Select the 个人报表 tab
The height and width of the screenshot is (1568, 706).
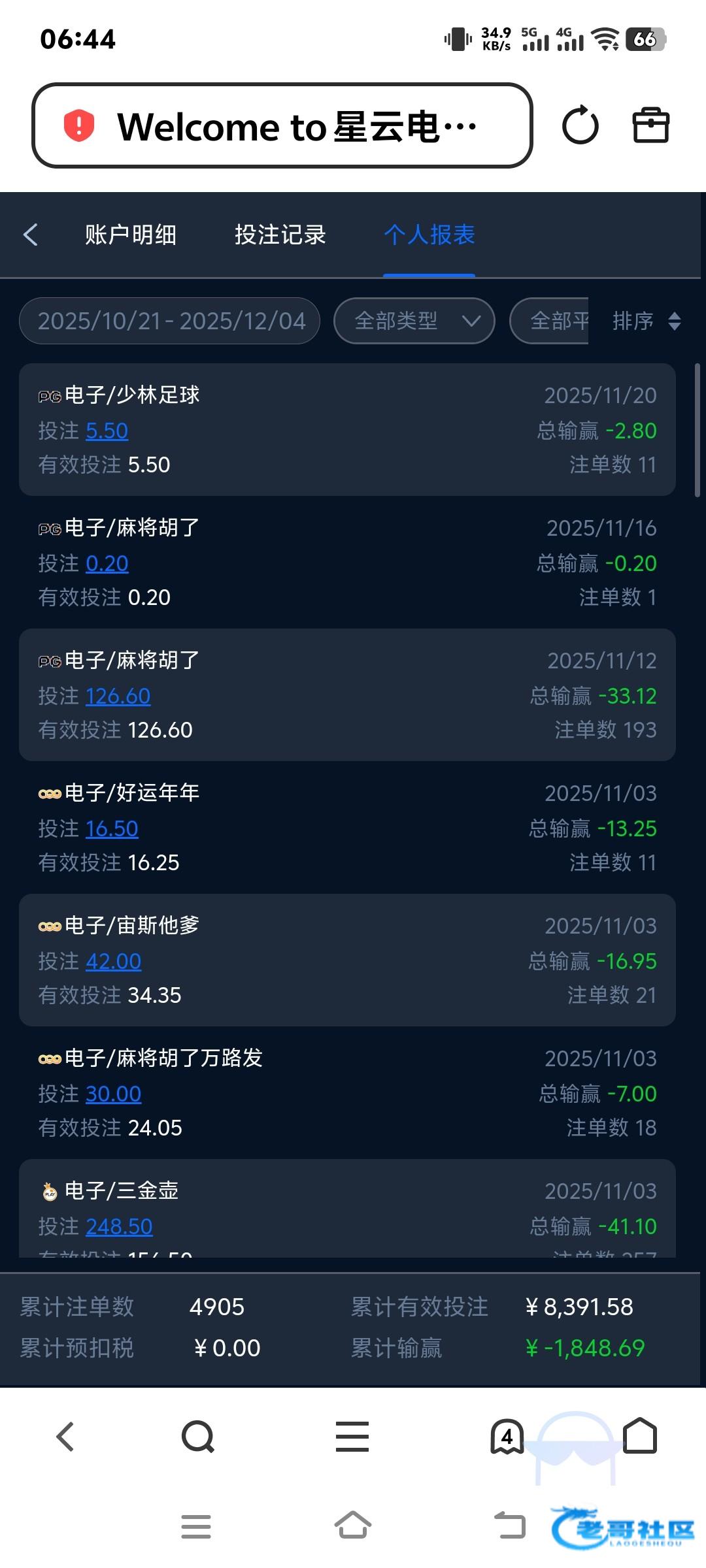429,235
